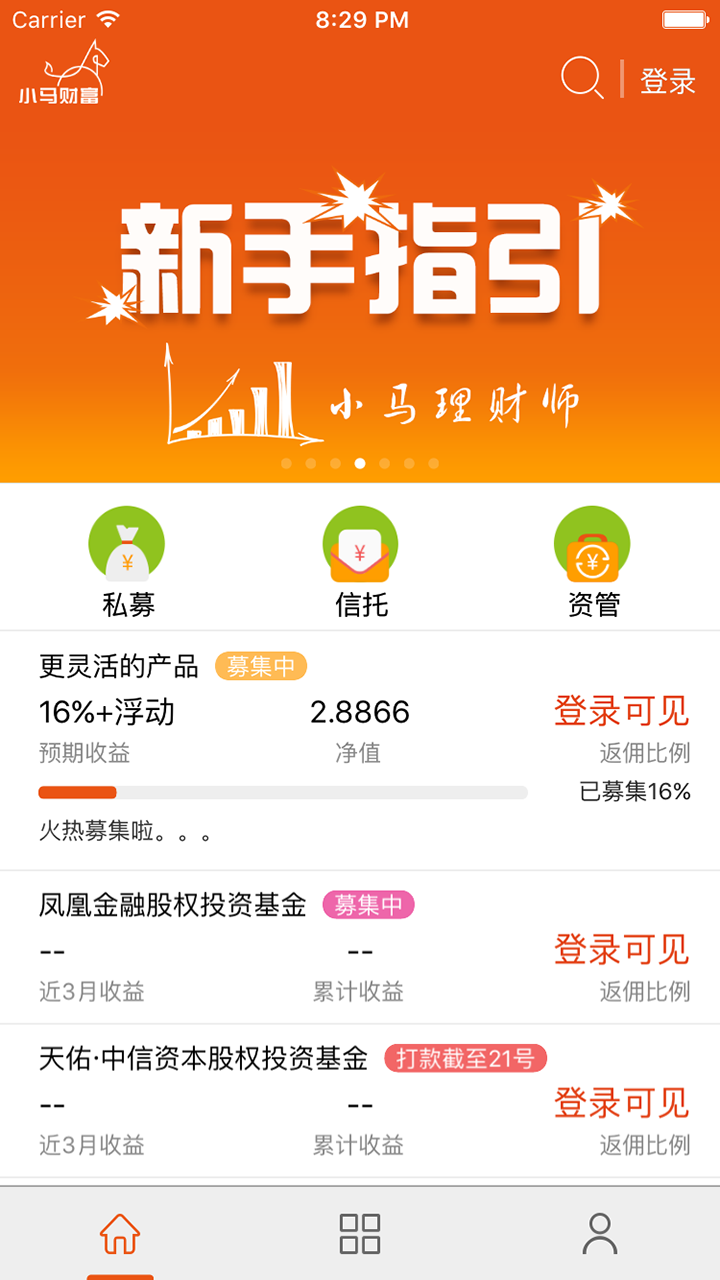Tap 登录可见 on 更灵活的产品 card
This screenshot has height=1280, width=720.
pos(620,712)
